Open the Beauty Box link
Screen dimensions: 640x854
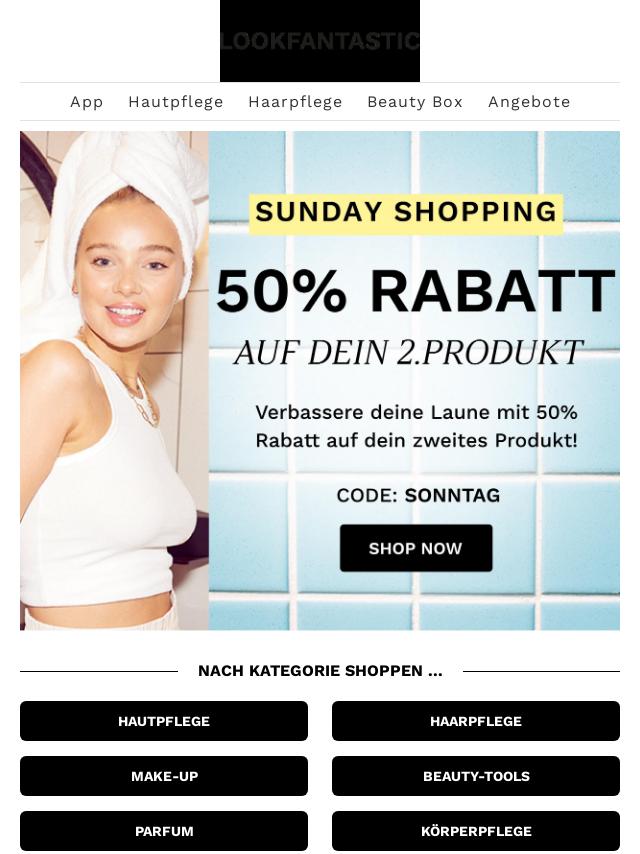point(415,102)
